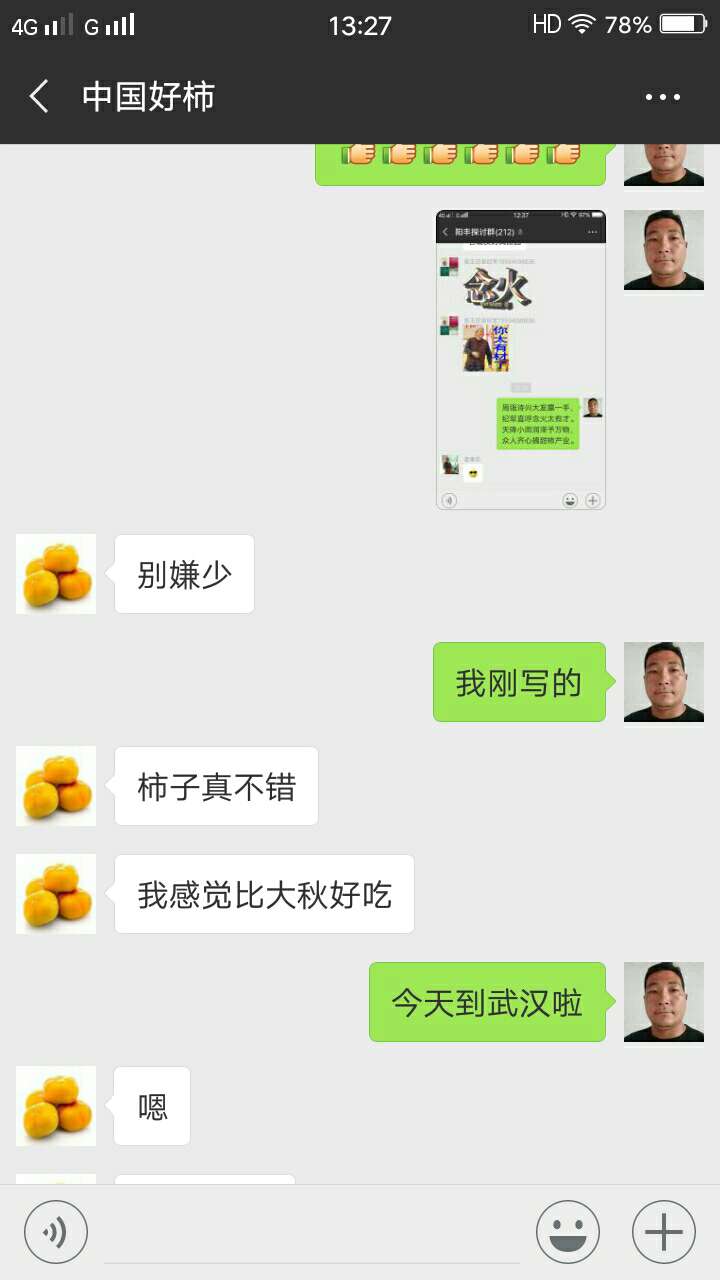This screenshot has height=1280, width=720.
Task: Open the three-dot chat options menu
Action: [662, 97]
